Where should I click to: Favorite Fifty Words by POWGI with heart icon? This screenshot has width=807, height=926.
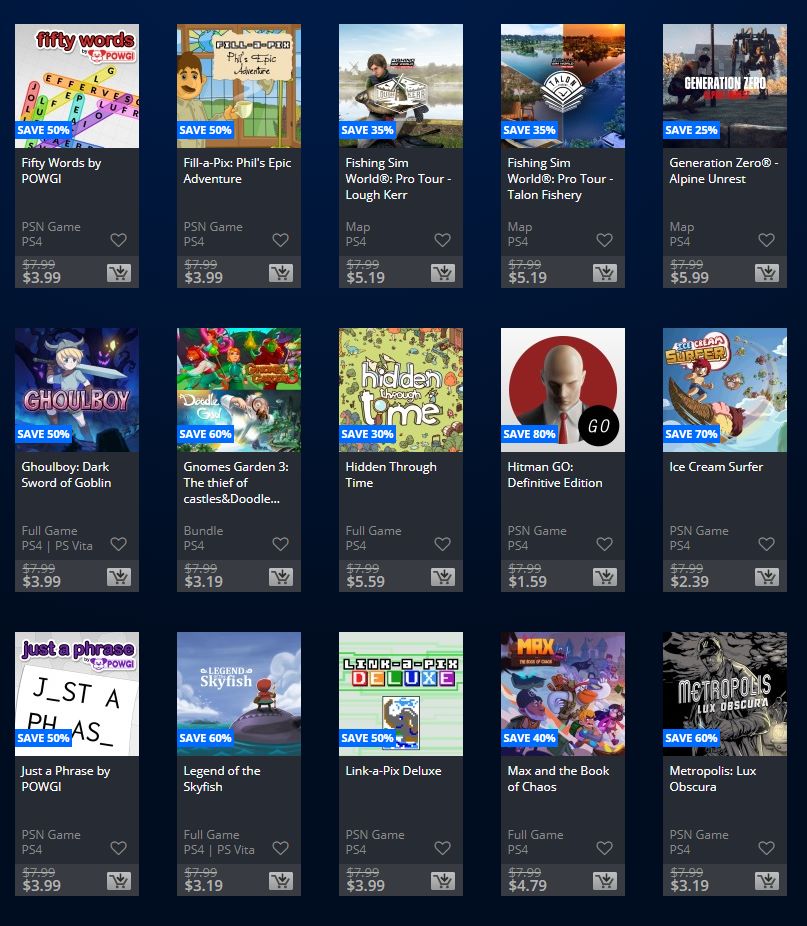(118, 240)
